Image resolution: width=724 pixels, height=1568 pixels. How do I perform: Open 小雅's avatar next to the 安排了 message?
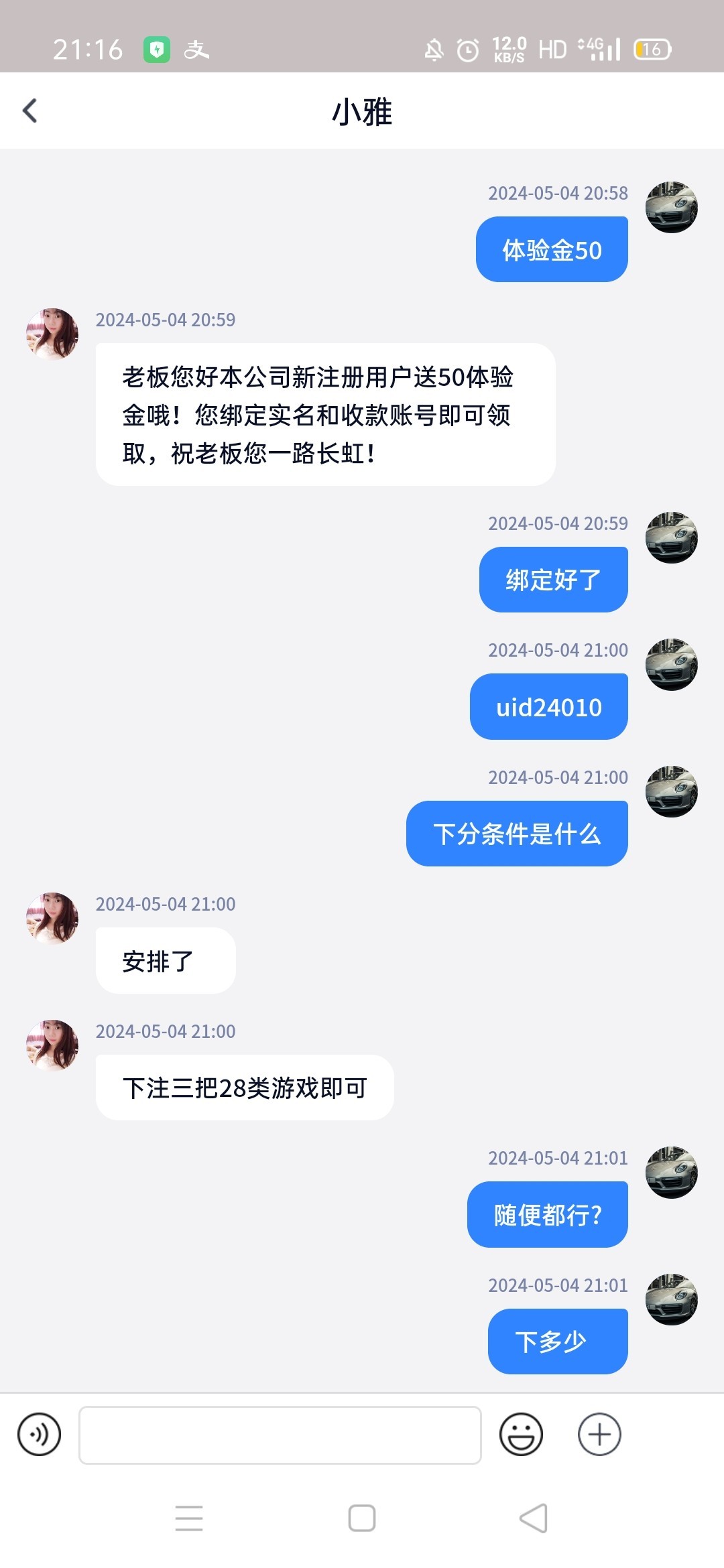click(x=52, y=918)
